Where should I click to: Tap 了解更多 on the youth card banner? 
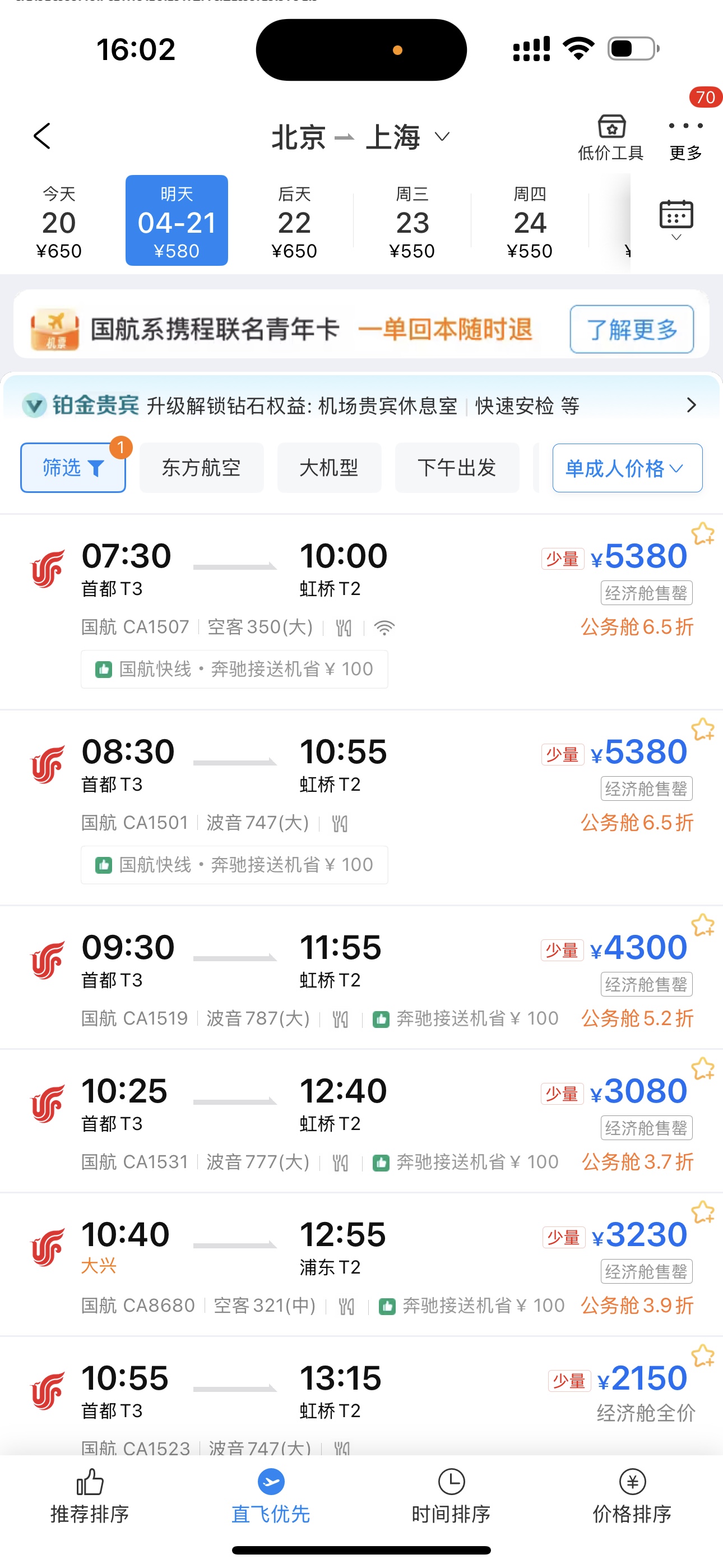632,329
